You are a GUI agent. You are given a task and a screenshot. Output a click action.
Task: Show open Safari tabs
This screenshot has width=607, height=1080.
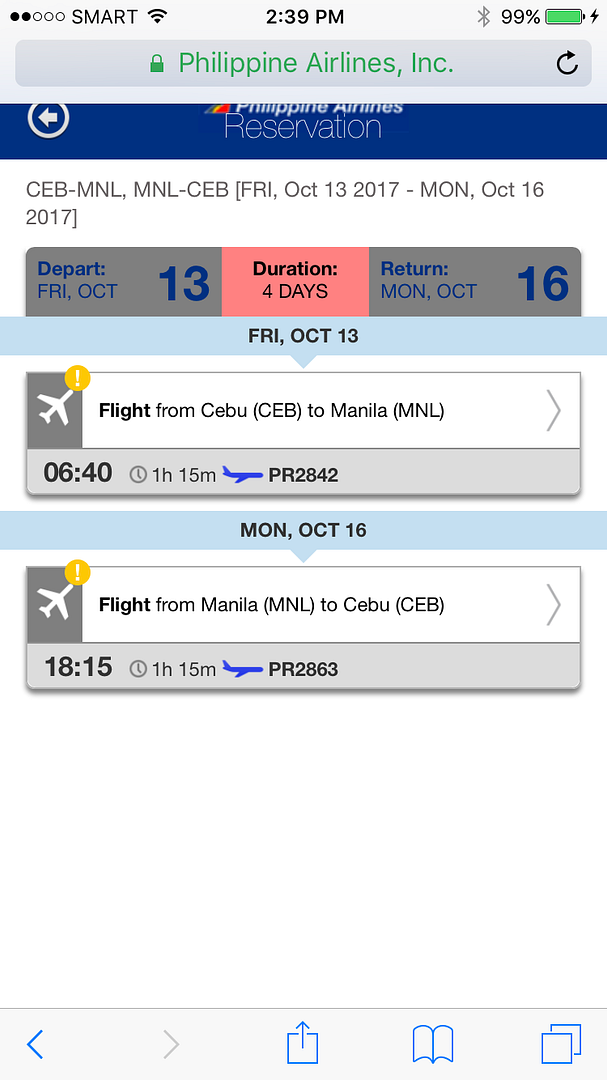tap(561, 1044)
